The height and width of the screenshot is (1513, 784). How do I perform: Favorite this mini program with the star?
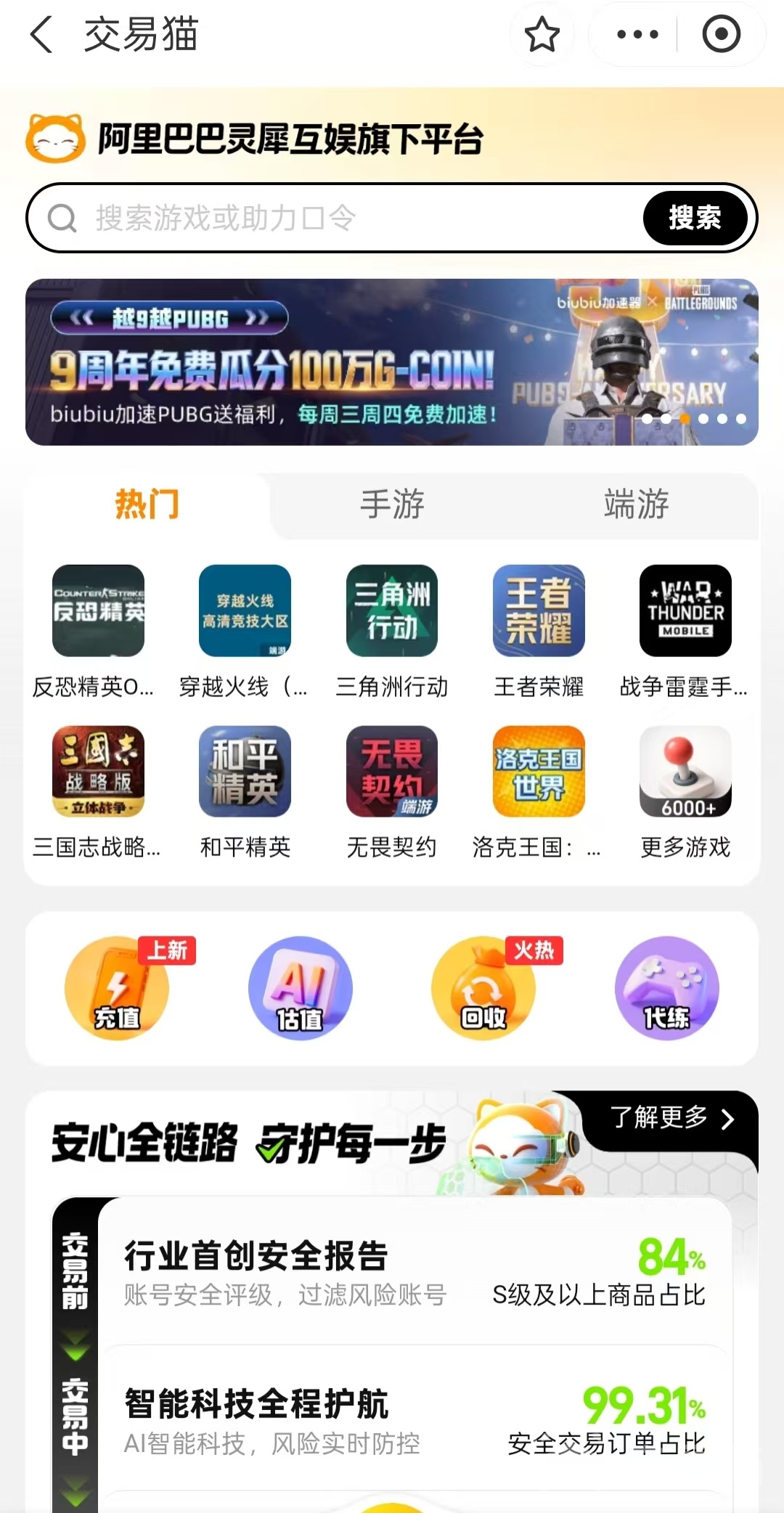click(542, 35)
